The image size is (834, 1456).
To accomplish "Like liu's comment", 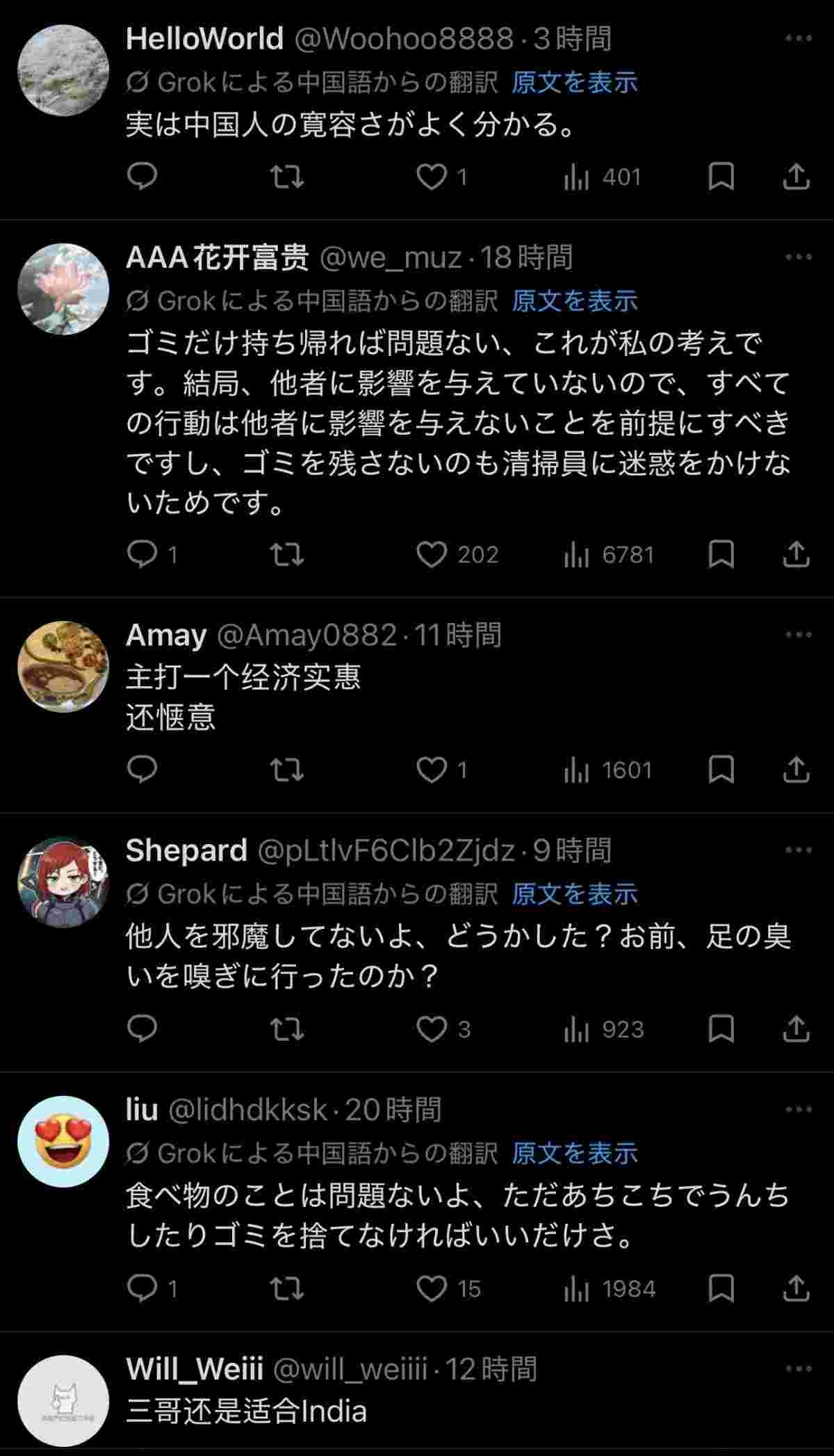I will point(432,1288).
